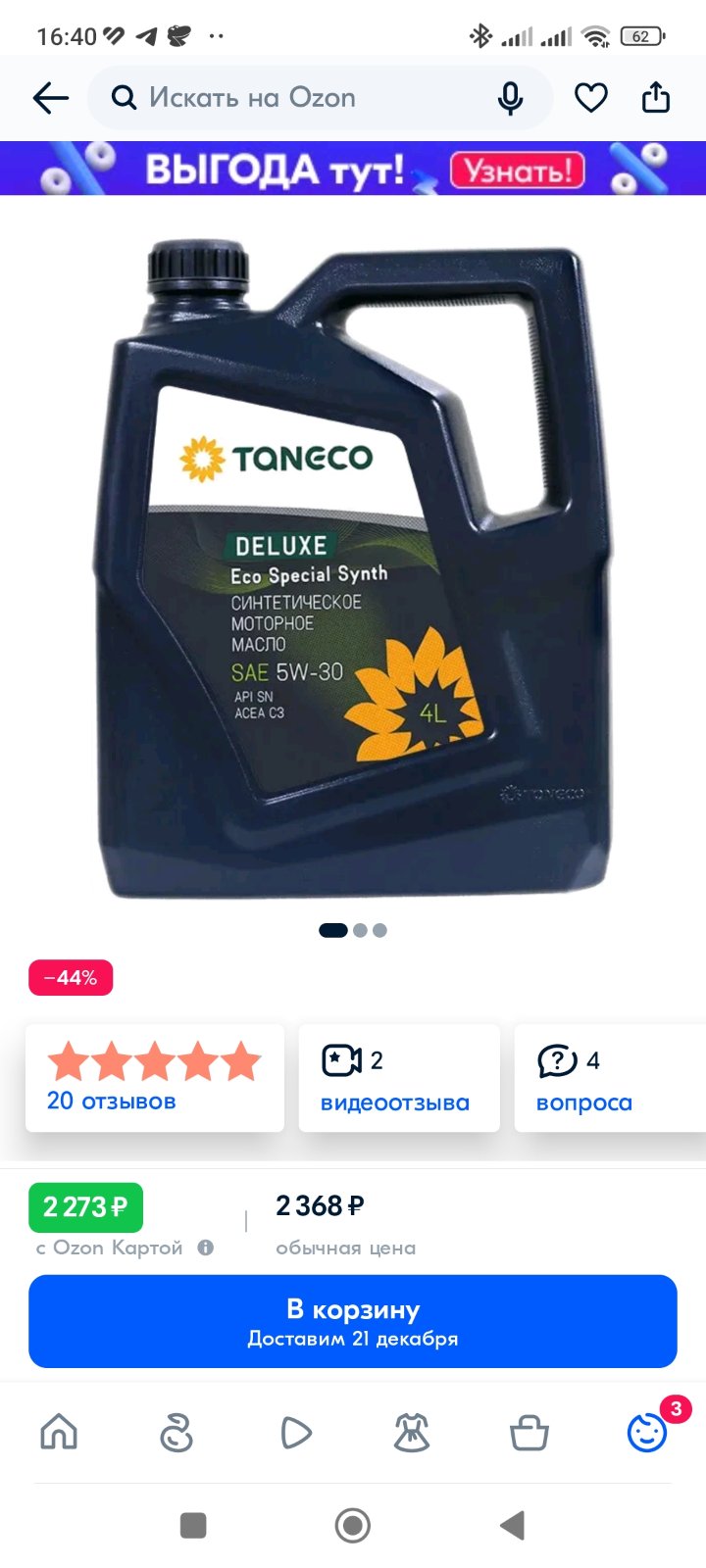Go back using the top arrow
This screenshot has width=706, height=1568.
click(x=50, y=98)
